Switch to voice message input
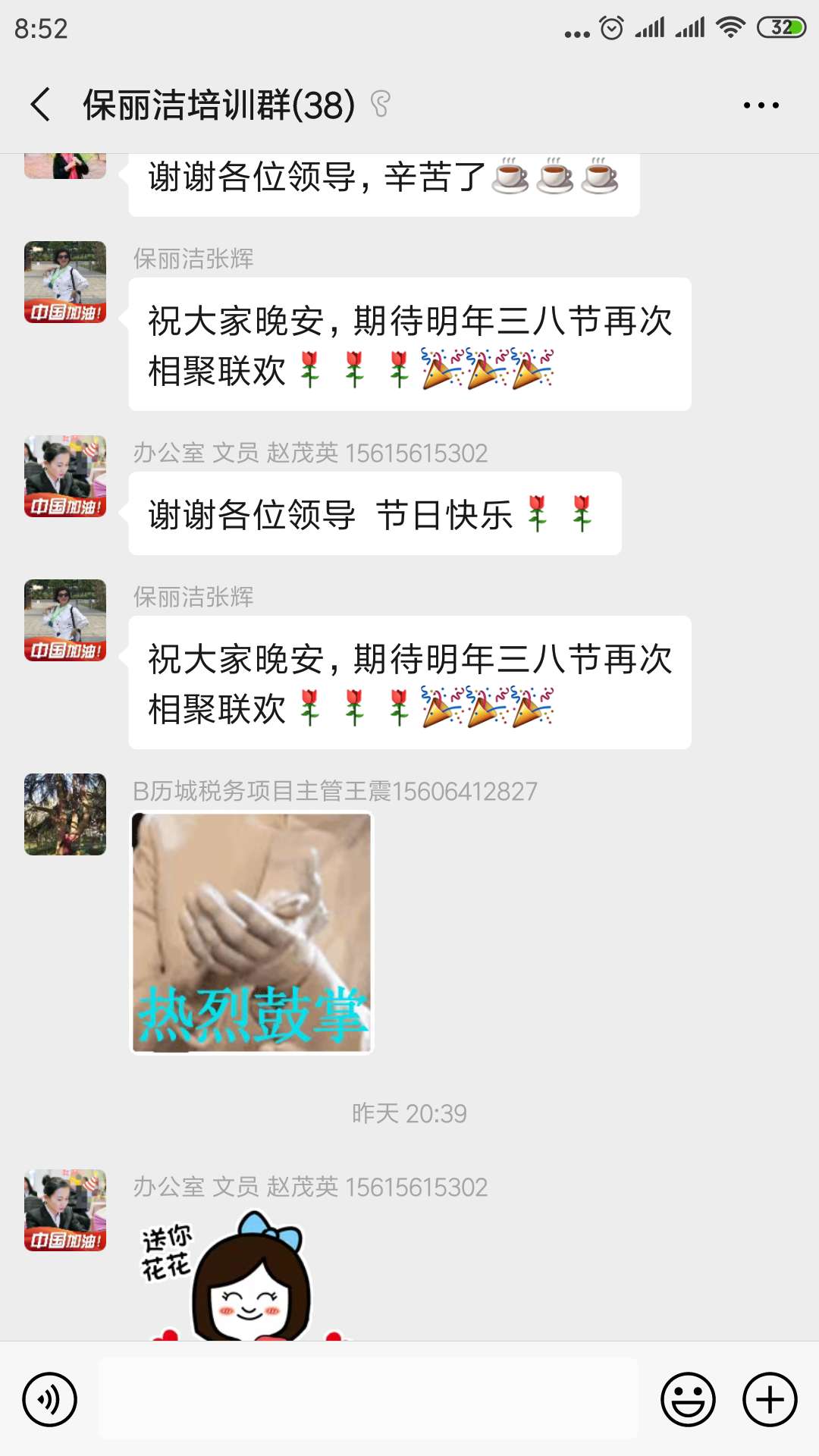This screenshot has width=819, height=1456. pos(50,1399)
